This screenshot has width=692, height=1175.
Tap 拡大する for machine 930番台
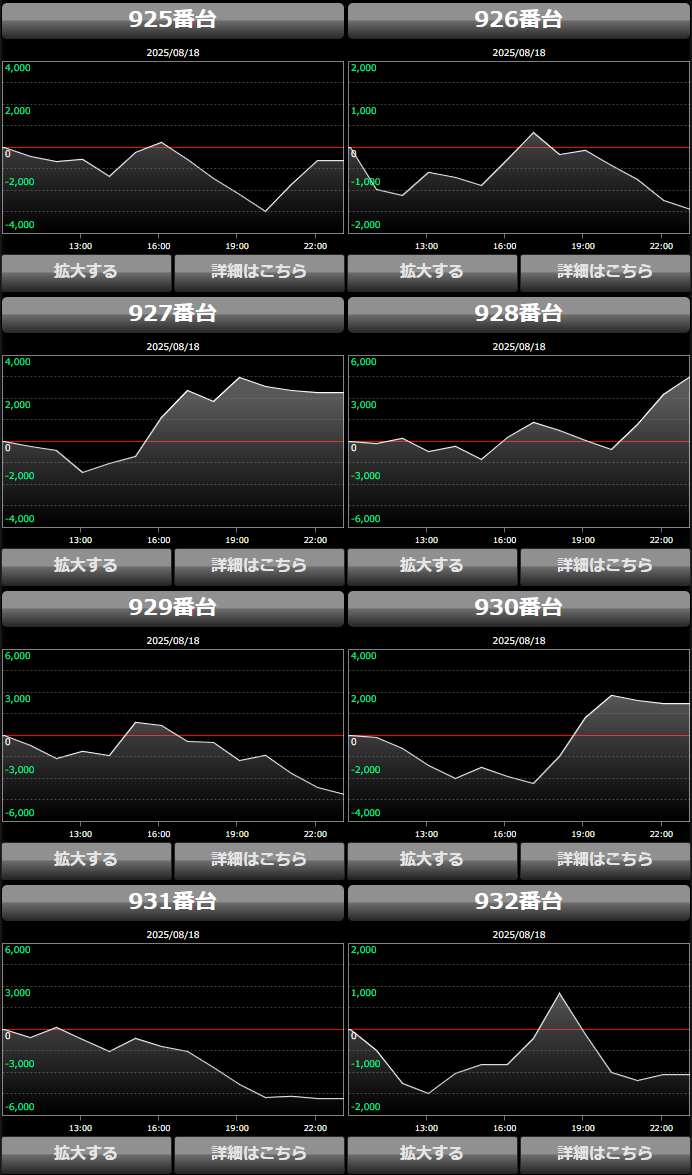point(433,861)
